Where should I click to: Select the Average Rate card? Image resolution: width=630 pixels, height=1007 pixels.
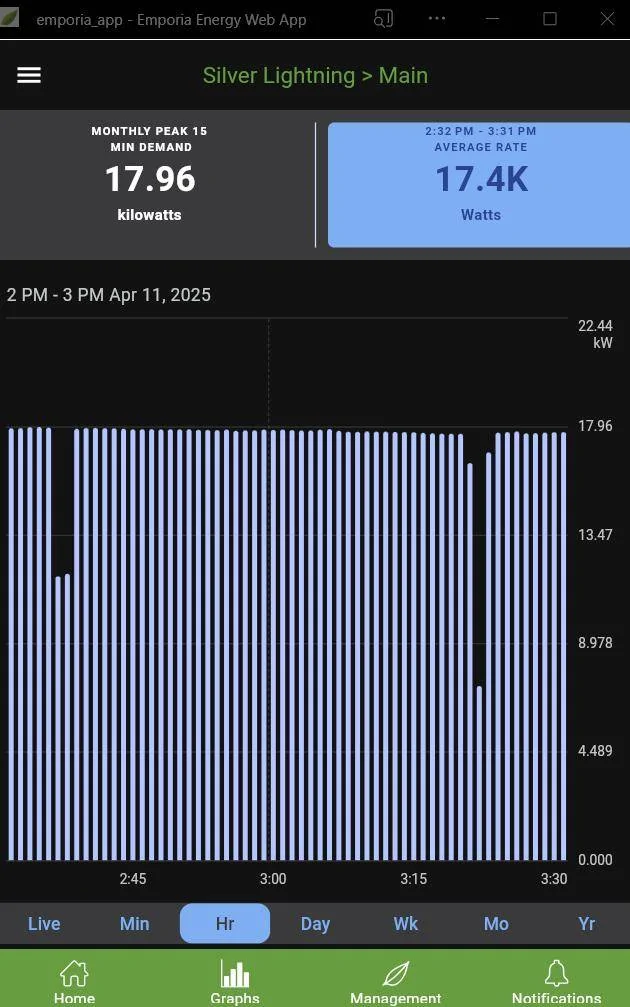click(x=479, y=185)
